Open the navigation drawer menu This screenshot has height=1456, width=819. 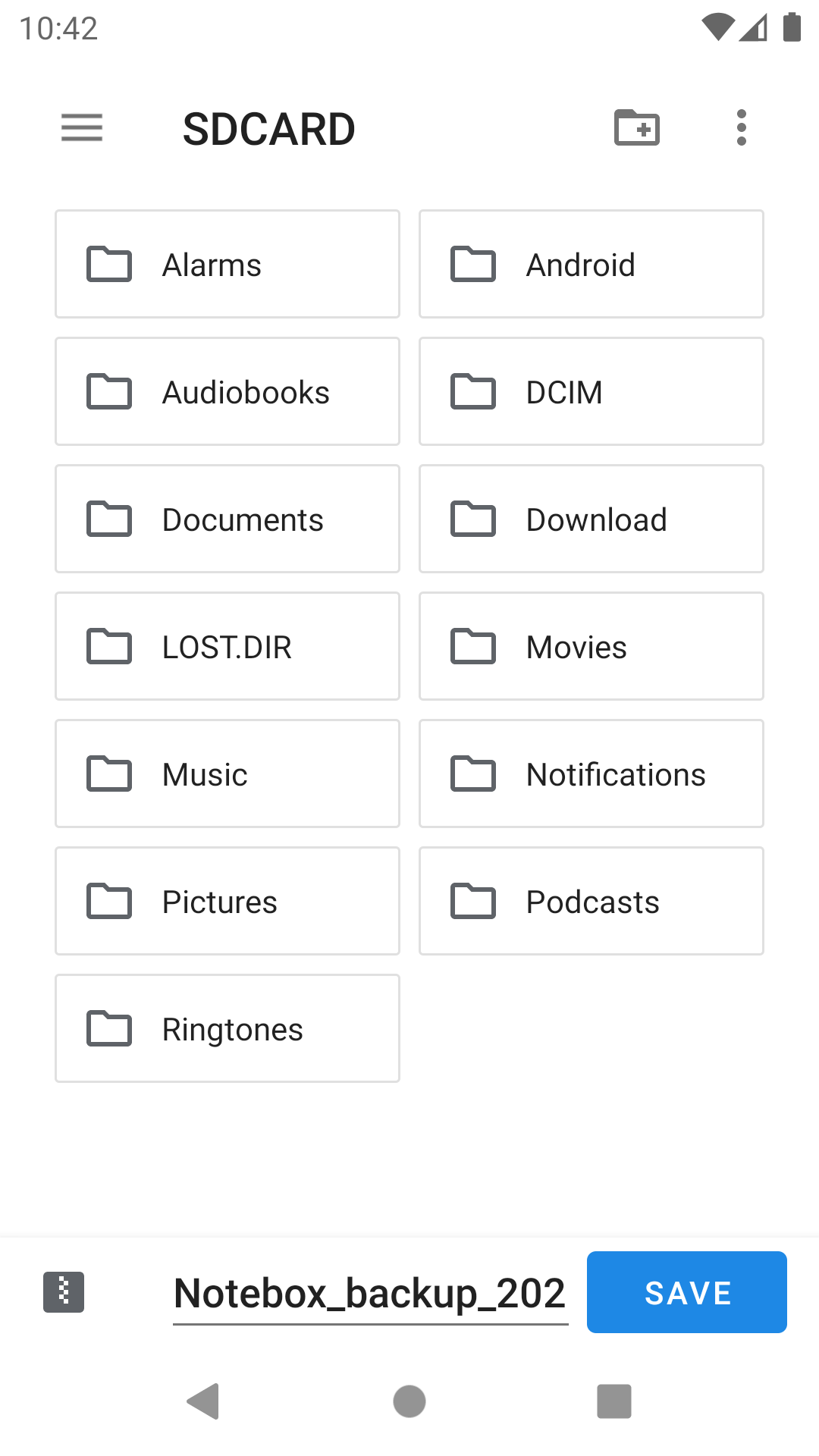pos(81,127)
